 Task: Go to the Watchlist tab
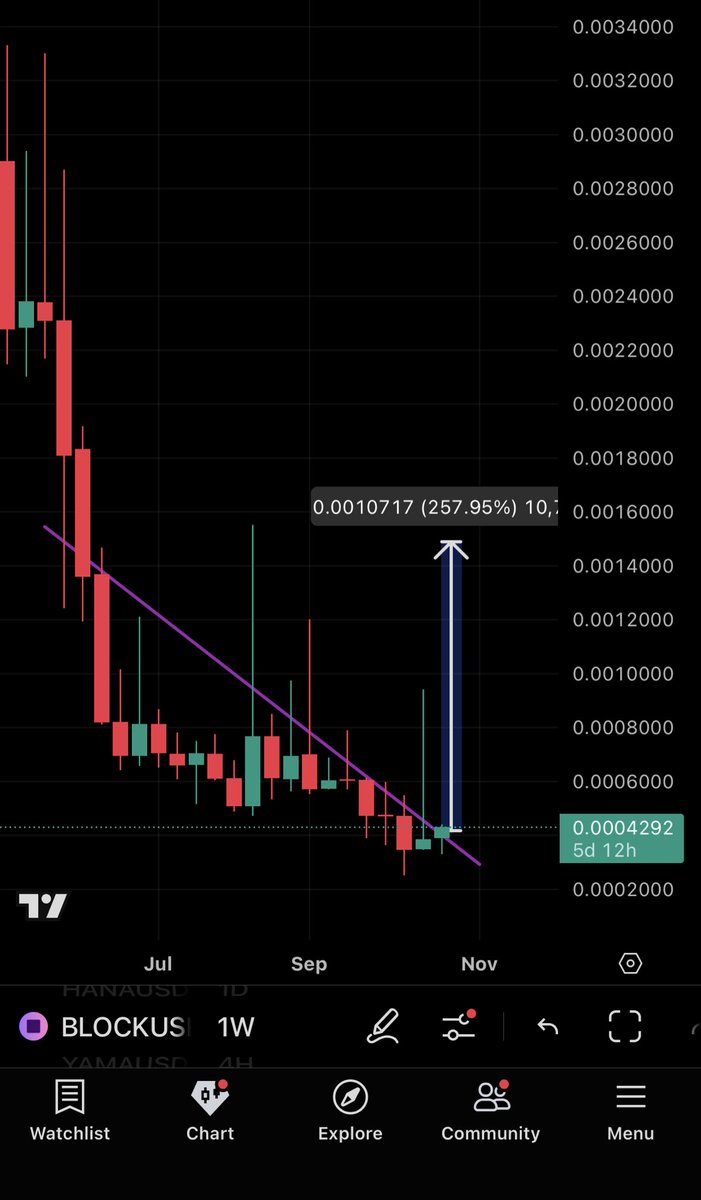click(x=70, y=1110)
